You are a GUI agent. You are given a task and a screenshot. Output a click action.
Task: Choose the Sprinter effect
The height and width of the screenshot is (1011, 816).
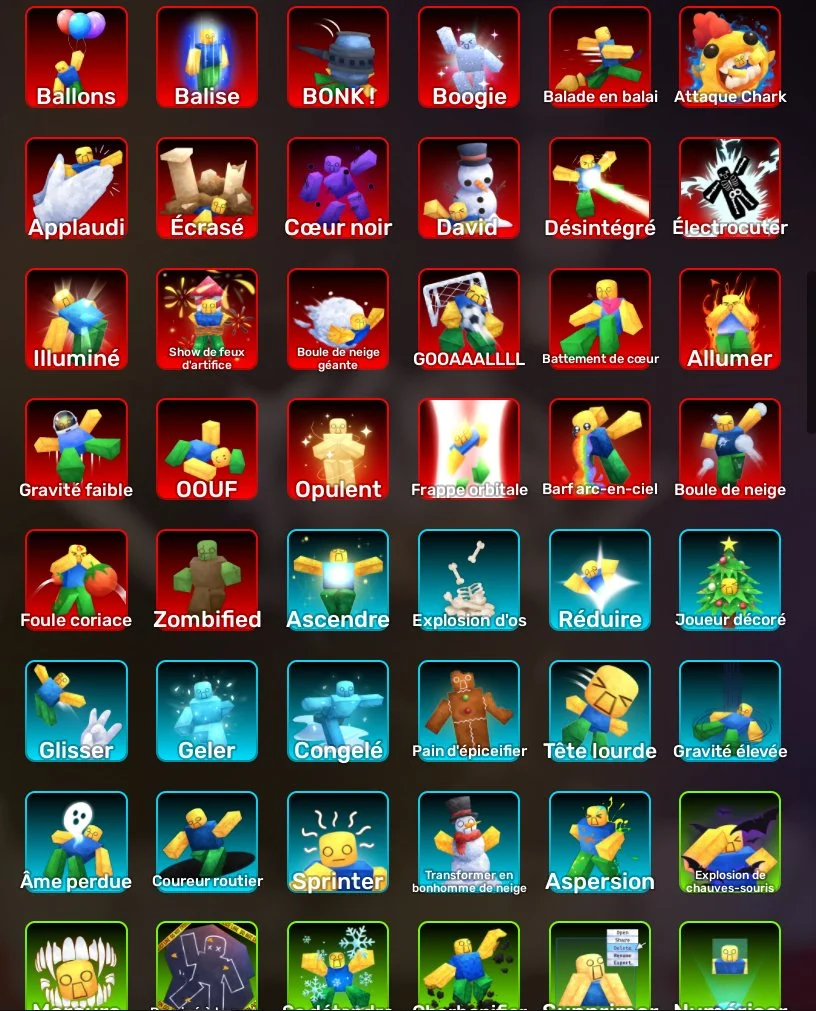(338, 842)
